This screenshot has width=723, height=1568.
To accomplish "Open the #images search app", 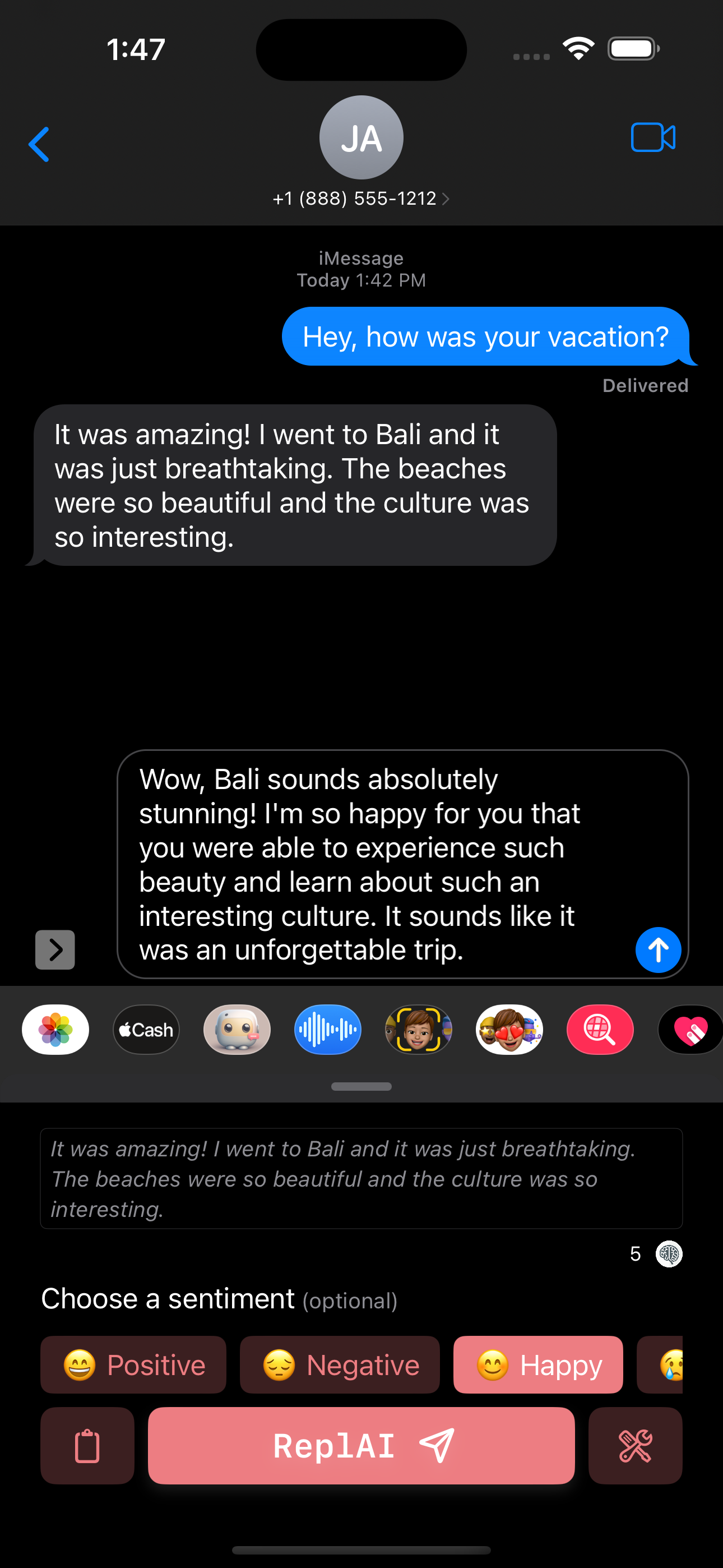I will click(x=600, y=1030).
